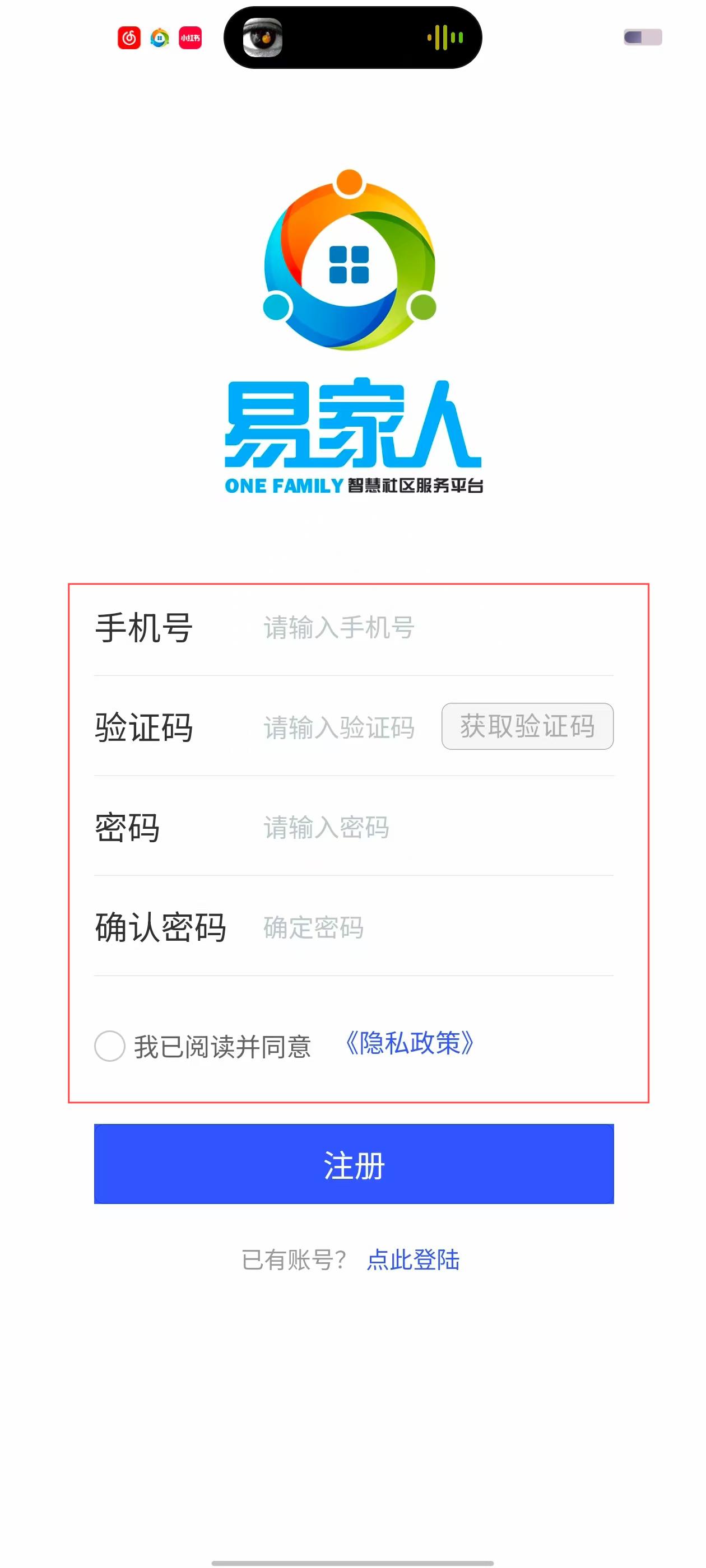Tap the confirm password (确认密码) field
Viewport: 706px width, 1568px height.
(426, 928)
